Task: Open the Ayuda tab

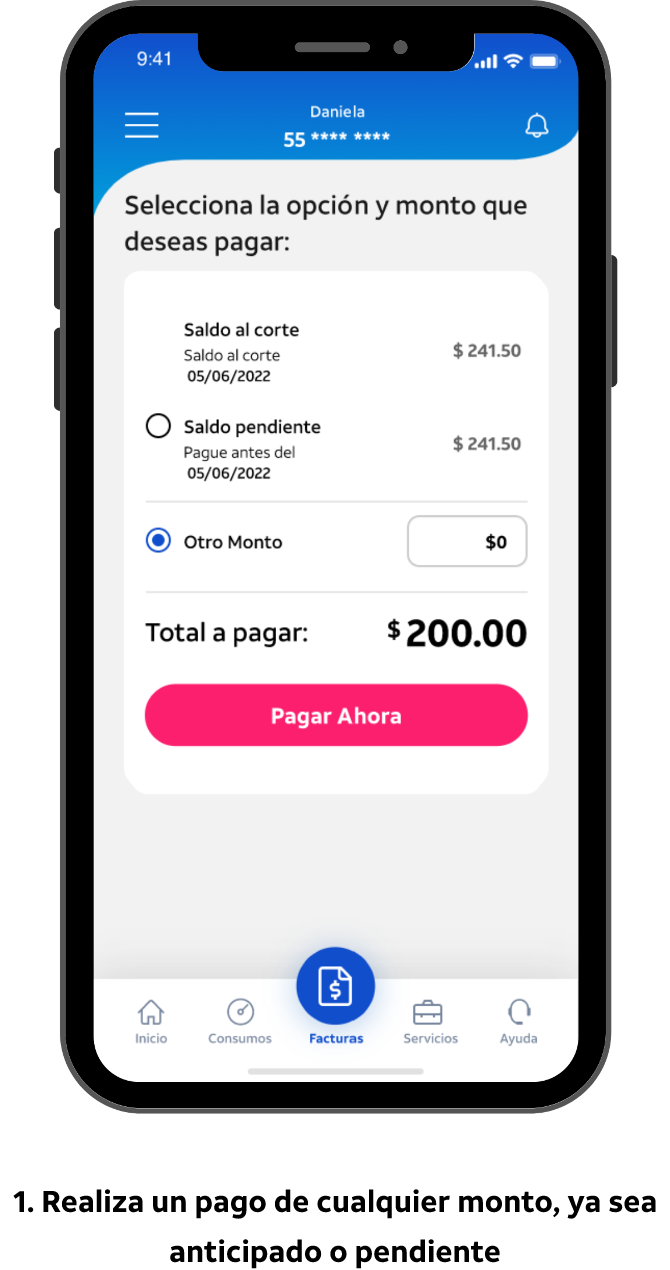Action: click(519, 1021)
